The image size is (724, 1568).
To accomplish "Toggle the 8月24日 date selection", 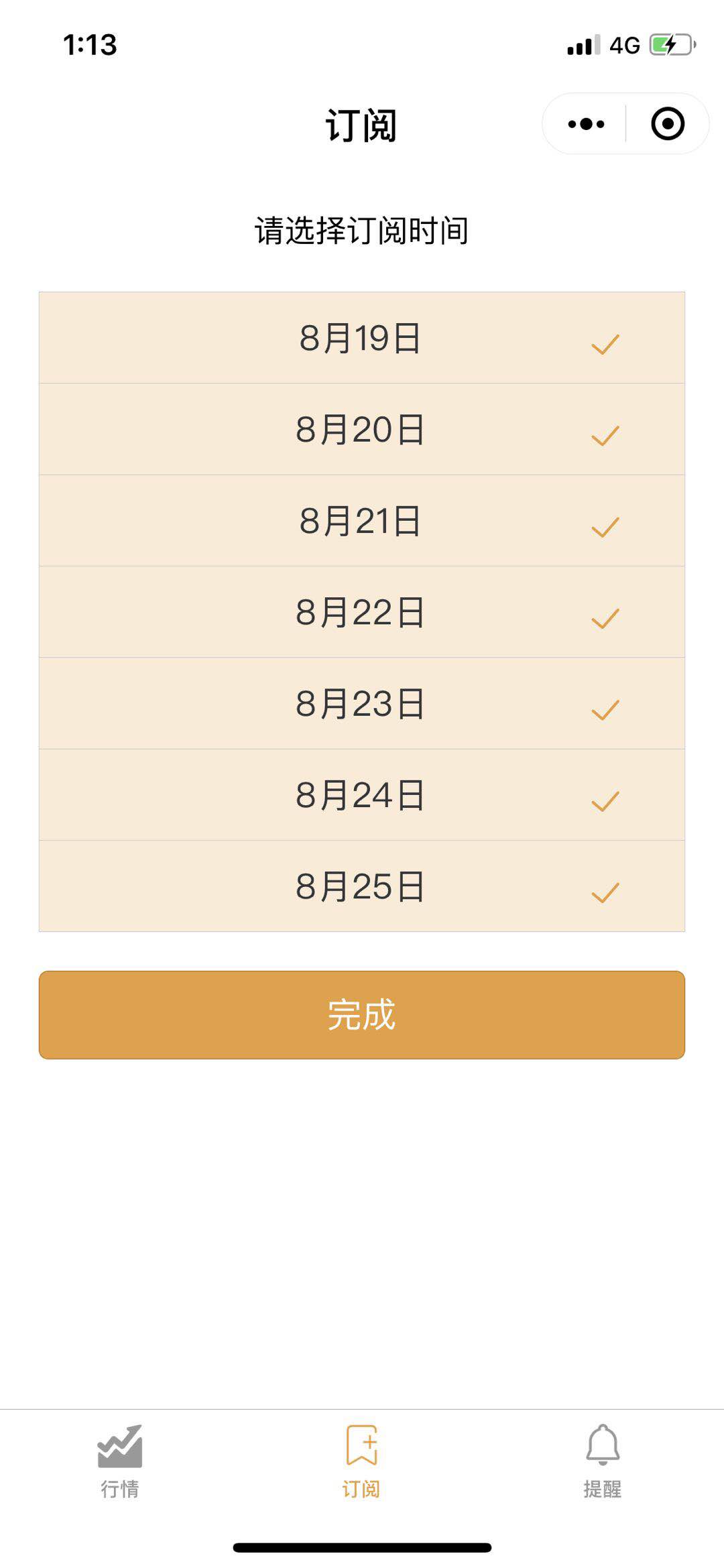I will tap(362, 795).
